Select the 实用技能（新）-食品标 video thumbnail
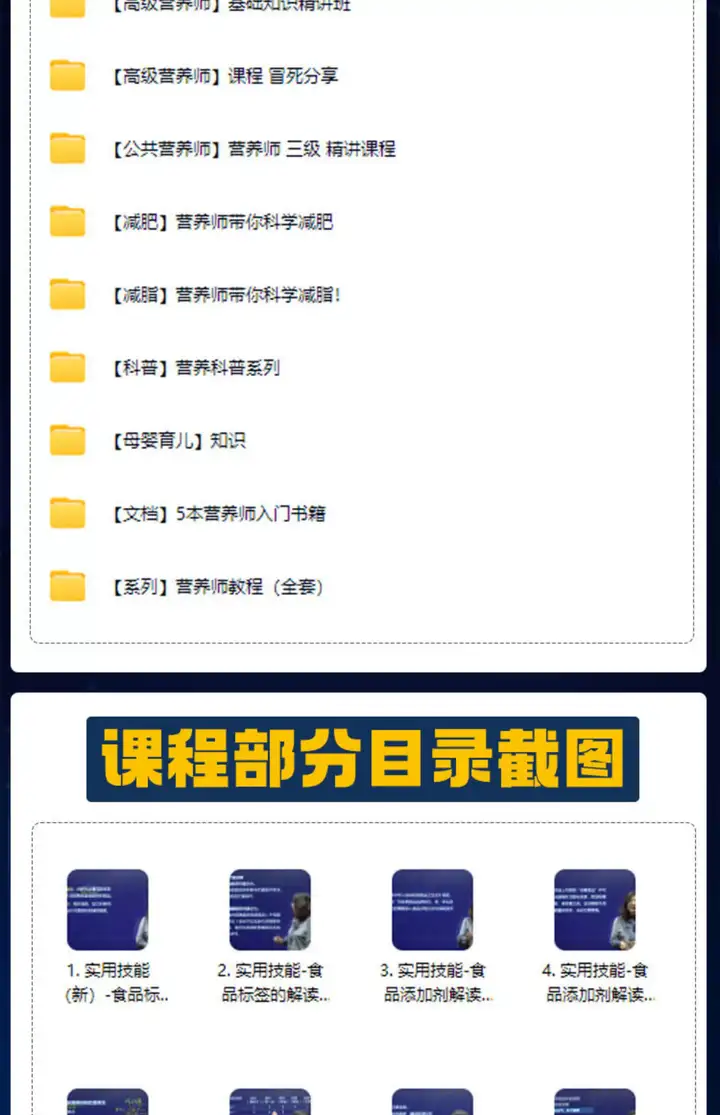This screenshot has width=720, height=1115. 107,910
